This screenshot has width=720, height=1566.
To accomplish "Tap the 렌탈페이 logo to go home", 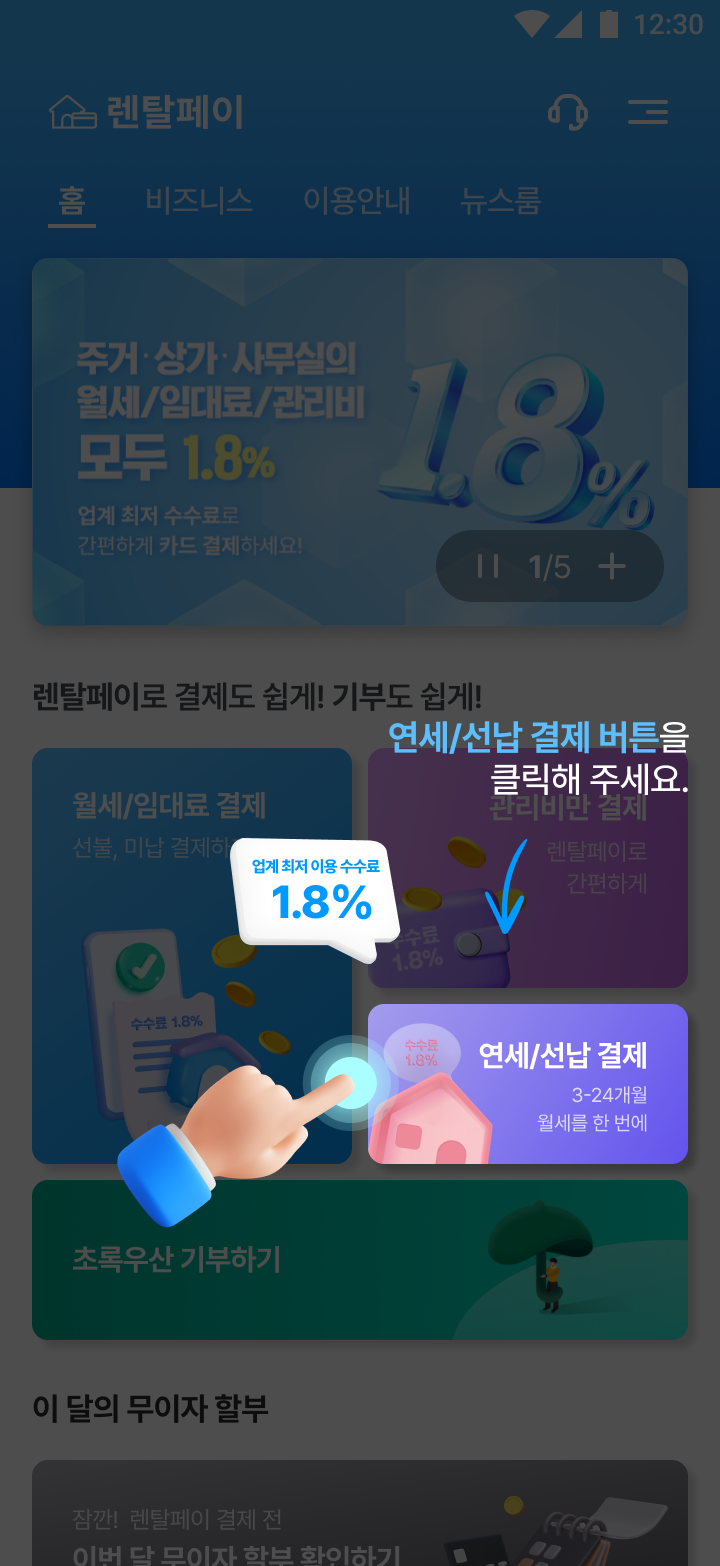I will 147,113.
